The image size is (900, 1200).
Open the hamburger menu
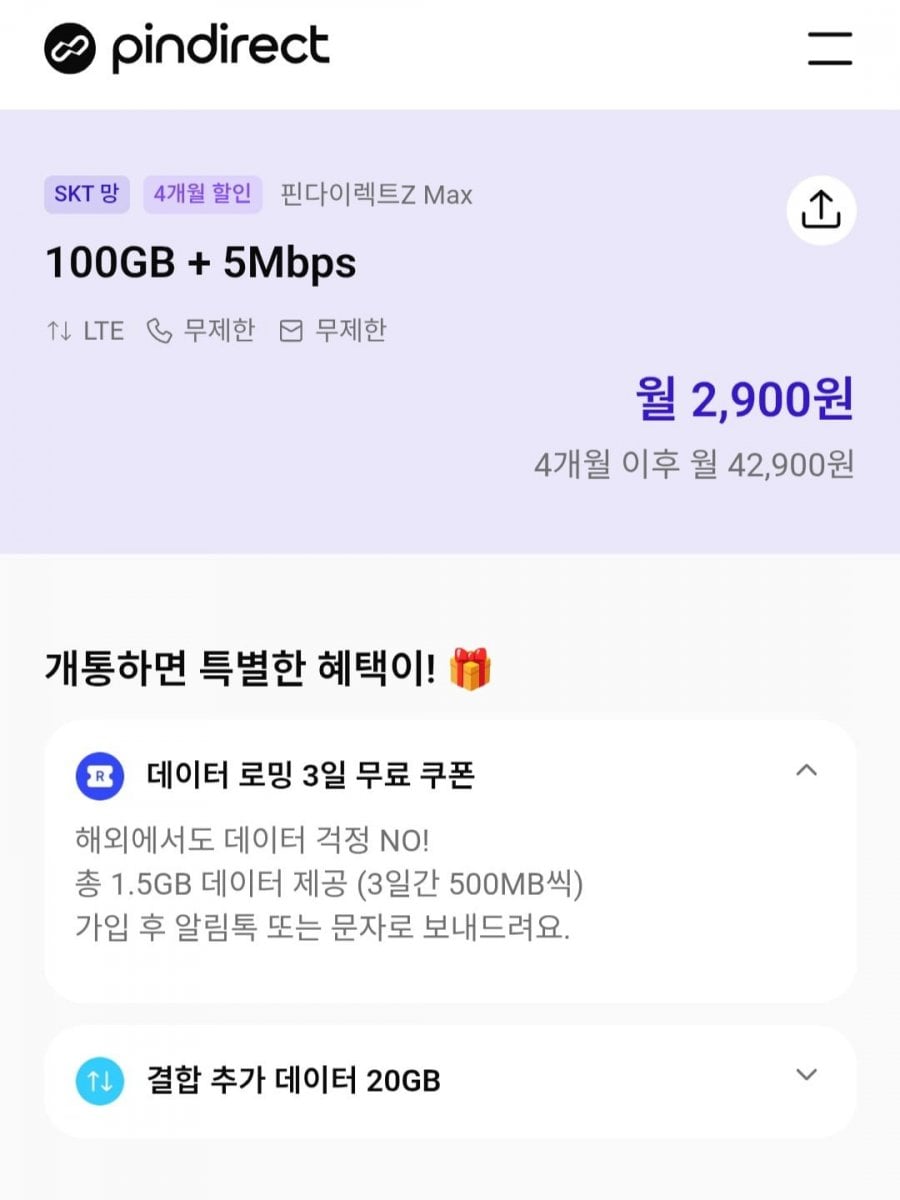tap(829, 48)
